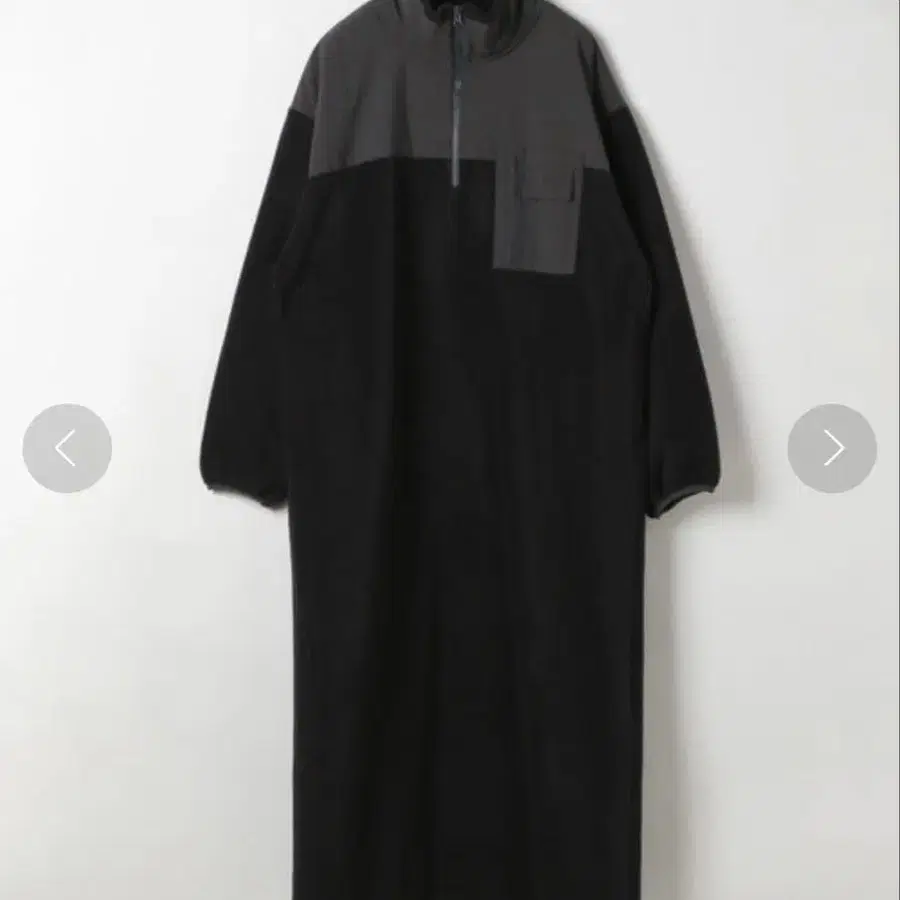The image size is (900, 900).
Task: Go to the previous product image
Action: (67, 448)
